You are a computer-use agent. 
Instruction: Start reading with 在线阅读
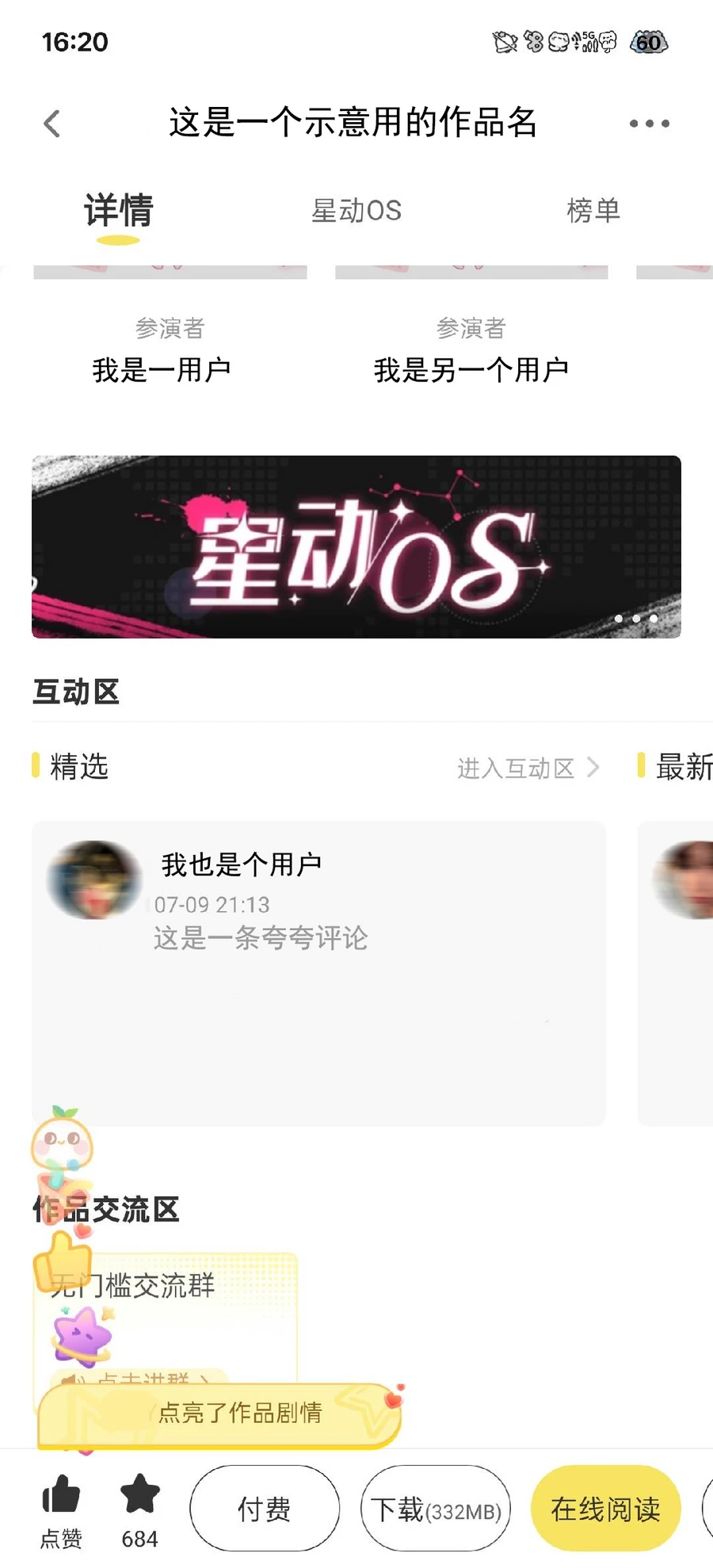coord(606,1509)
